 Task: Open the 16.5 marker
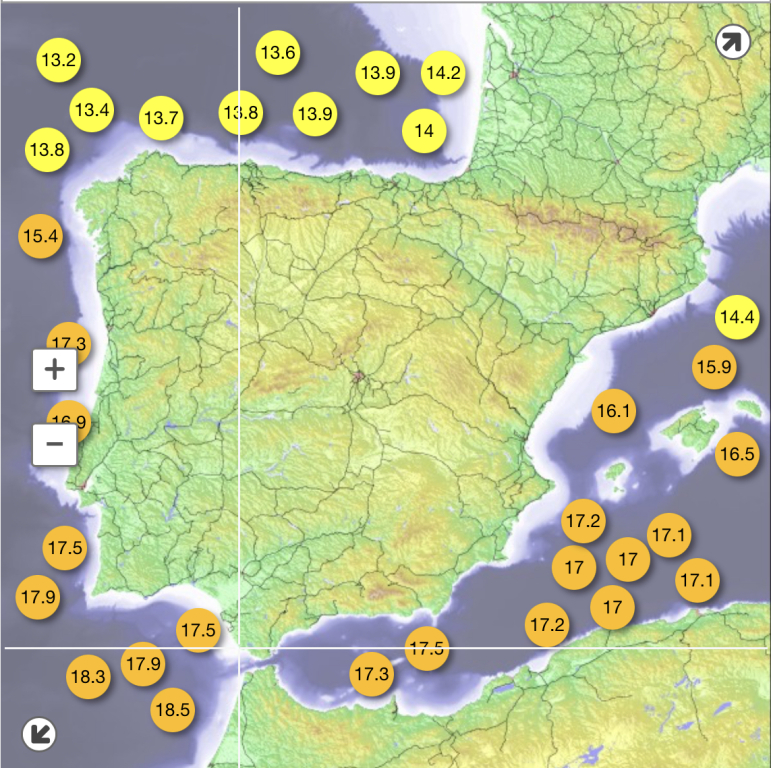coord(738,454)
